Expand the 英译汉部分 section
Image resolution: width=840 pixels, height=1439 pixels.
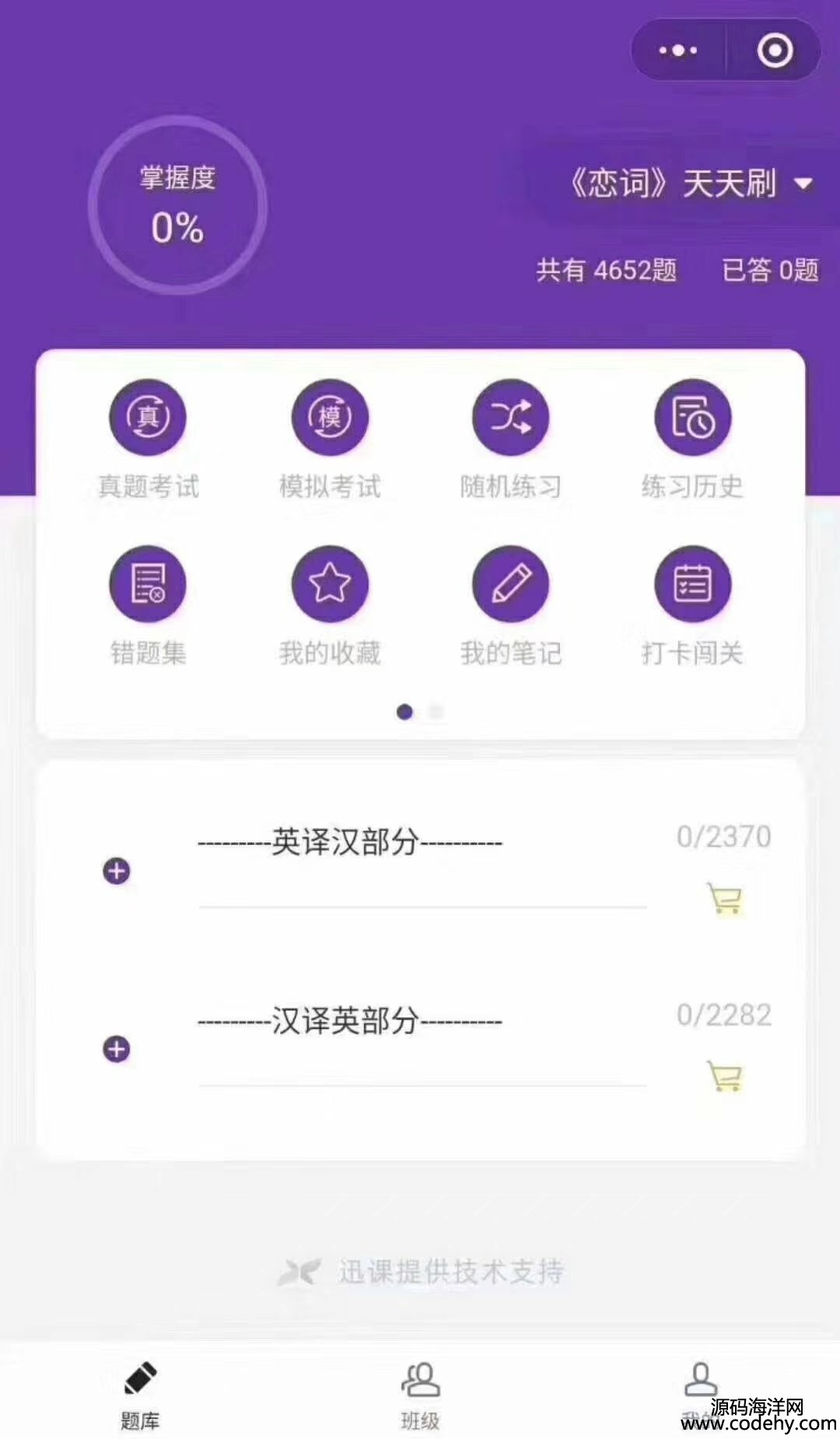click(x=117, y=871)
